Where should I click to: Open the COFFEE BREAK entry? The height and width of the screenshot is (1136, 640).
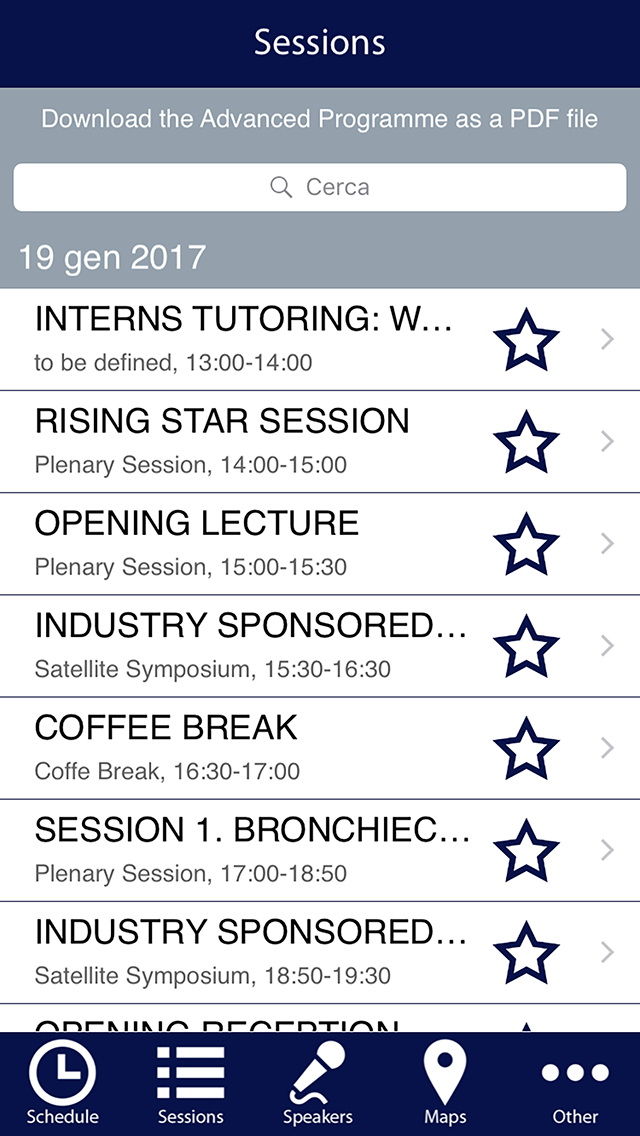[x=320, y=748]
